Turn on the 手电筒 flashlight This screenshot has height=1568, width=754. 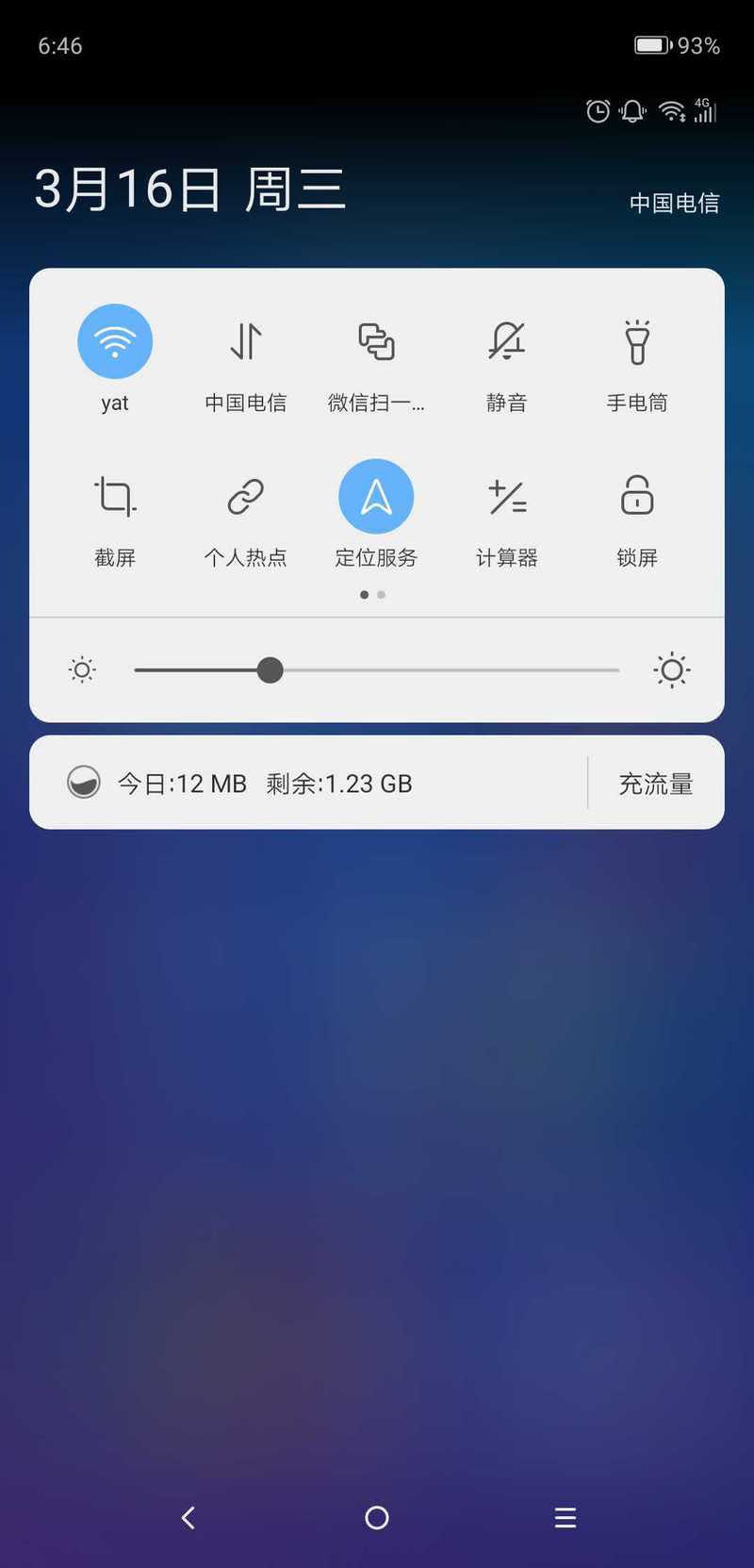pyautogui.click(x=637, y=341)
